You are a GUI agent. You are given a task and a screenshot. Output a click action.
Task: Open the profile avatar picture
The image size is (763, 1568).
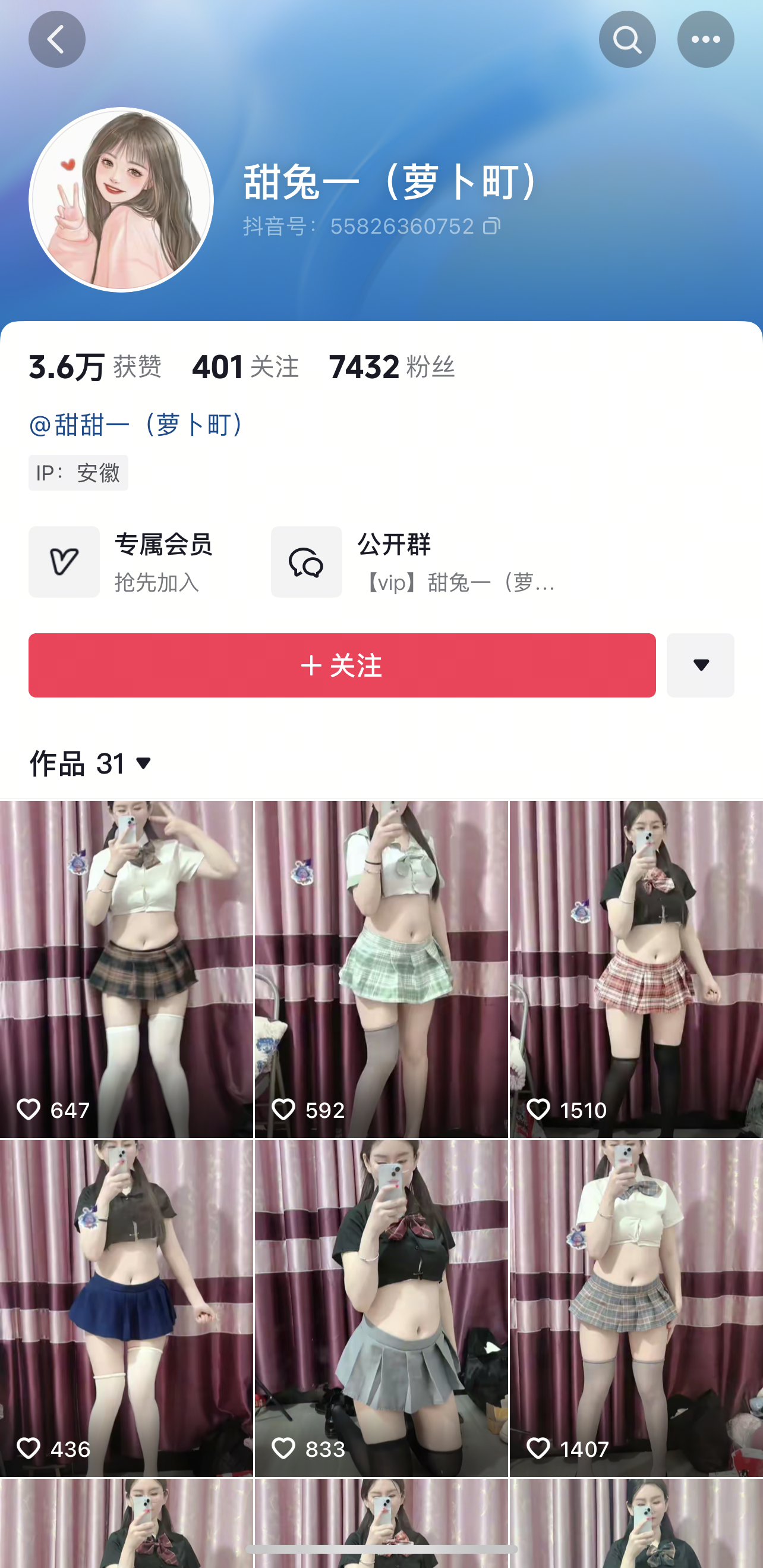pyautogui.click(x=121, y=200)
